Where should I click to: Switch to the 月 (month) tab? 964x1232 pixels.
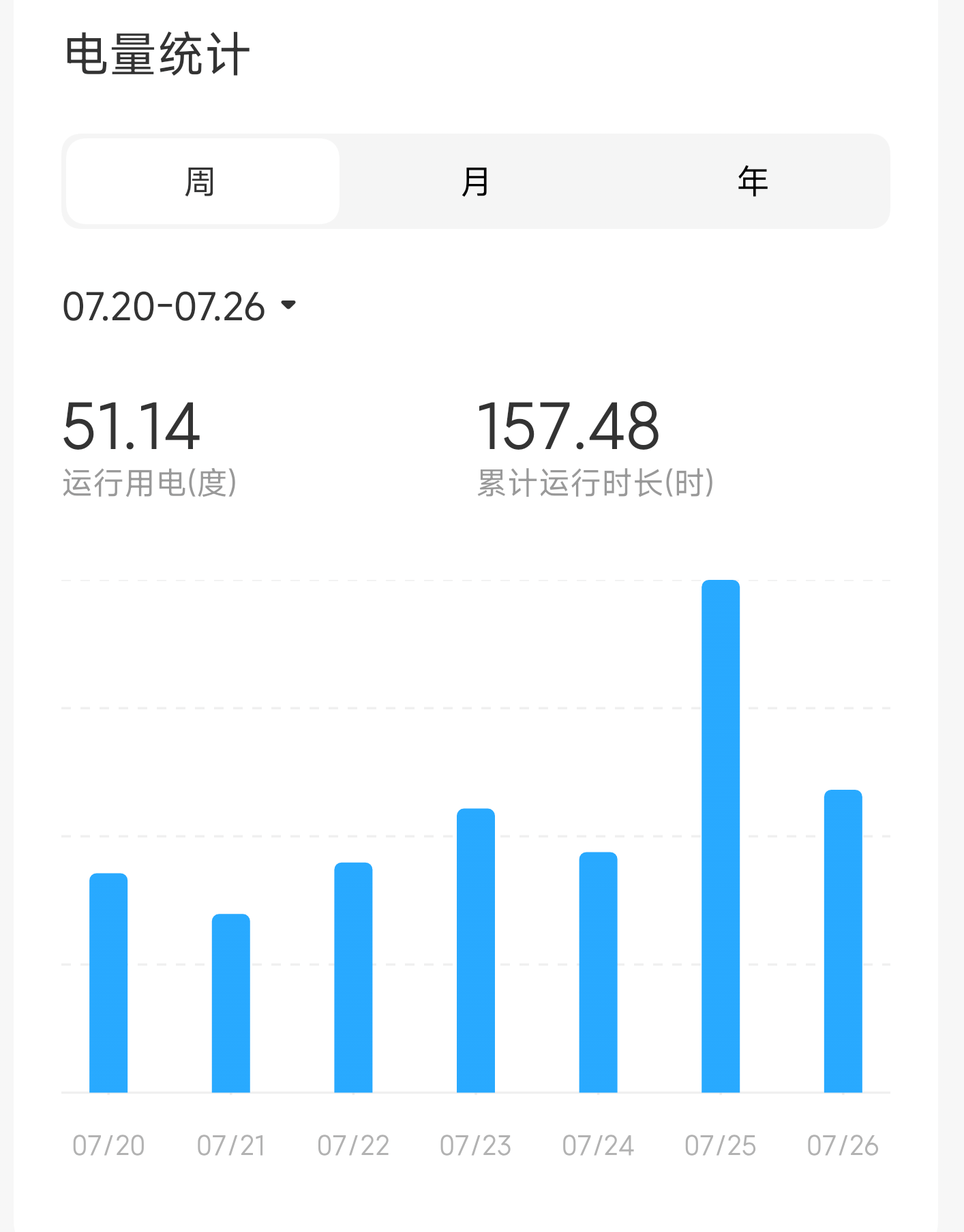point(476,181)
